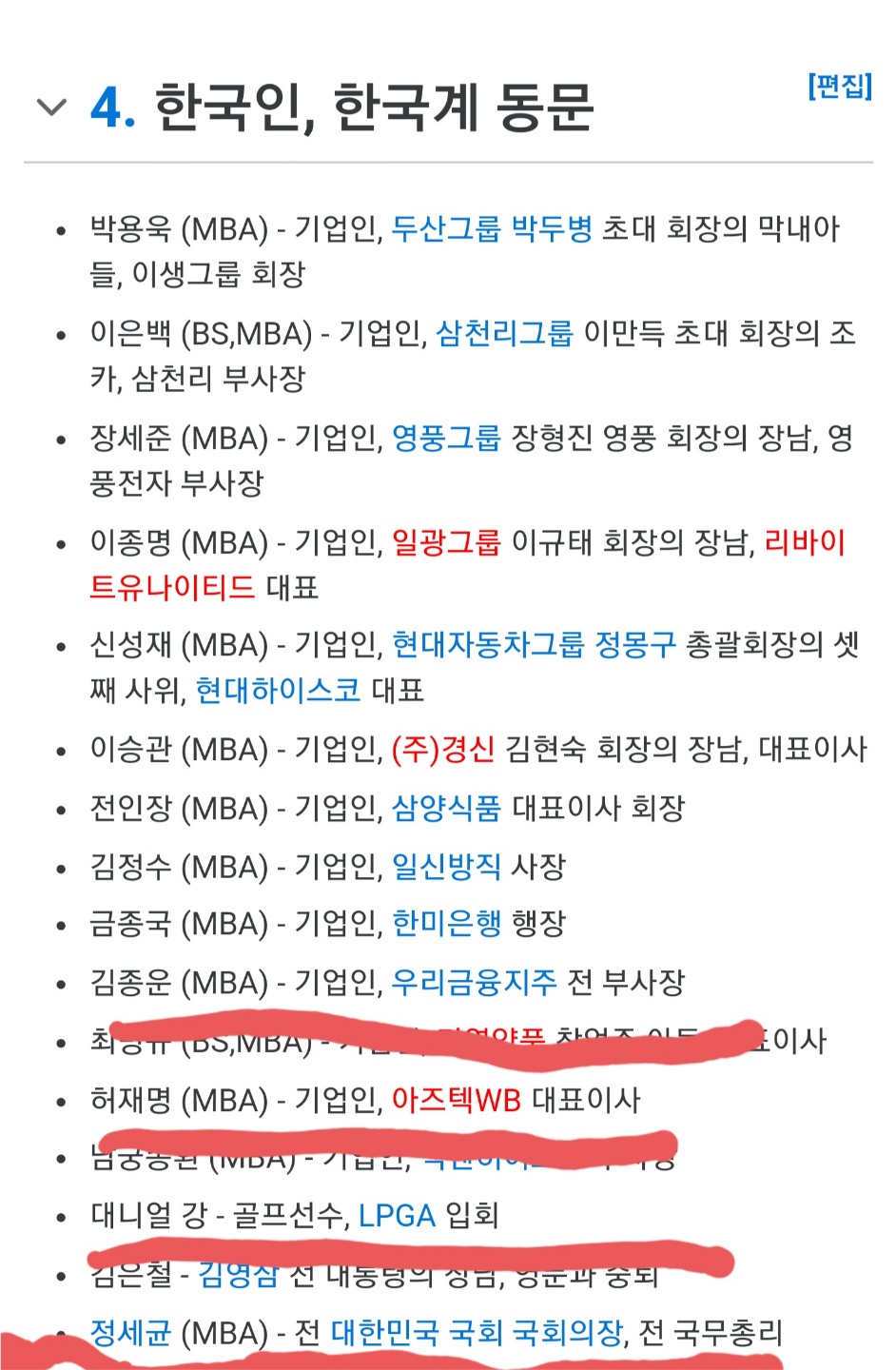
Task: Tap the red 일광그룹 link
Action: pyautogui.click(x=445, y=542)
